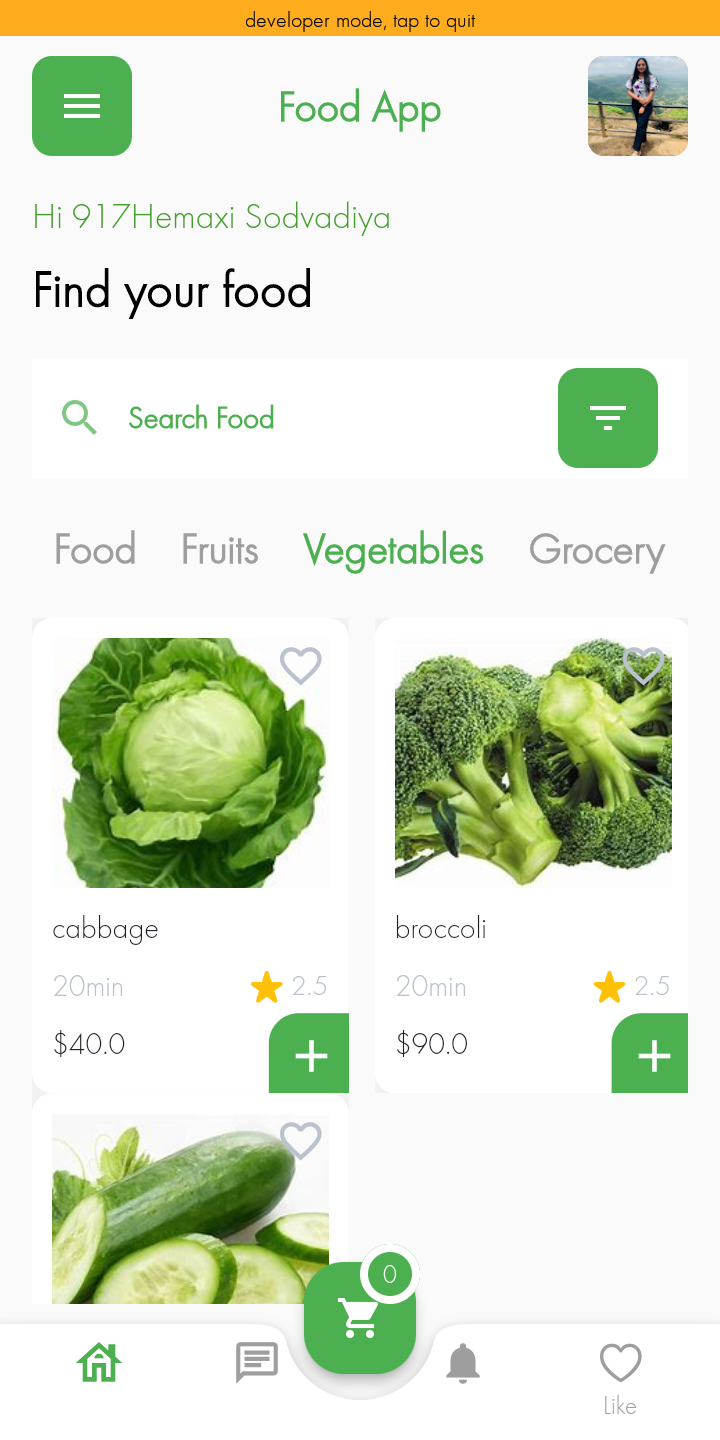Select the Food category tab
Viewport: 720px width, 1440px height.
tap(95, 550)
